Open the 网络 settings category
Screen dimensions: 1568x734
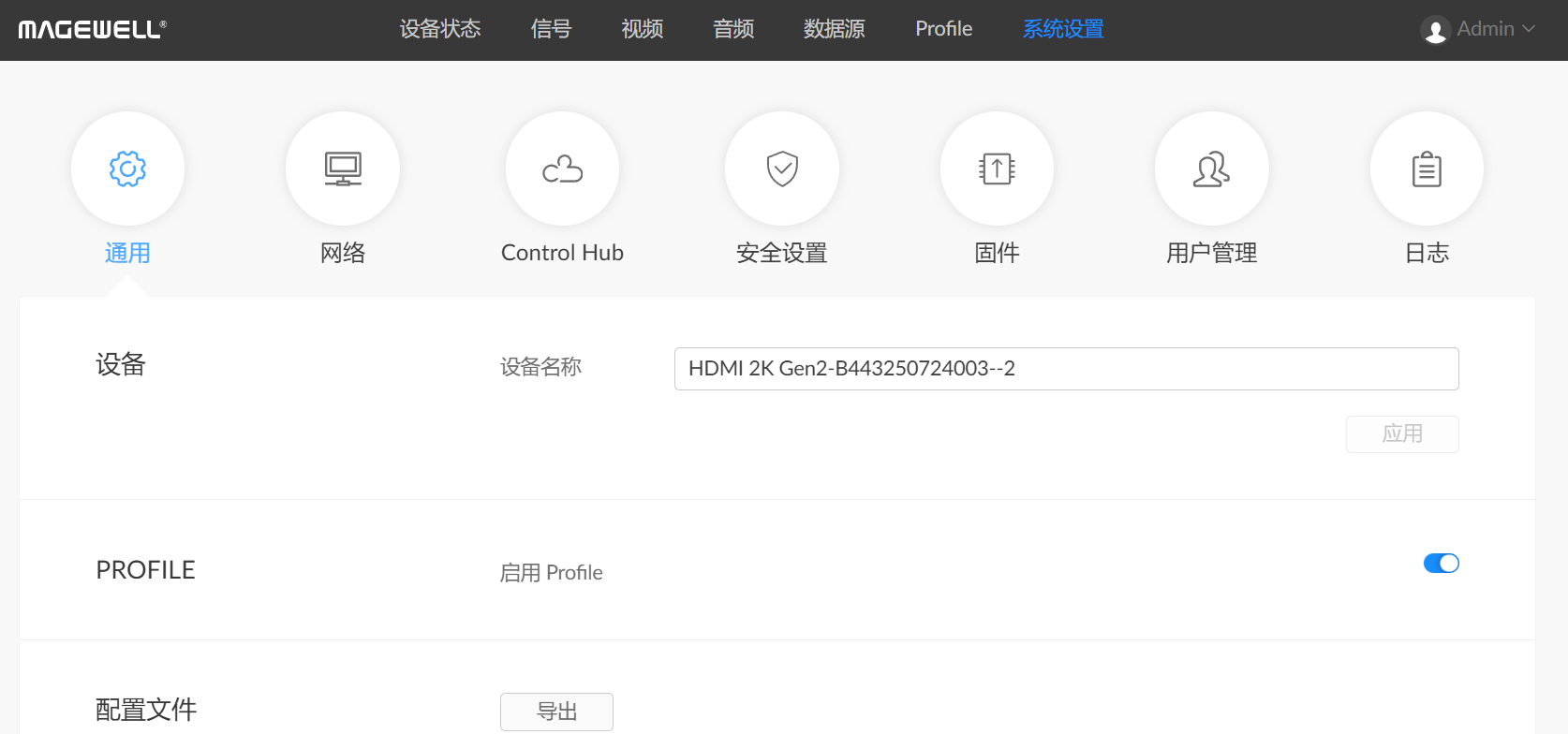343,169
